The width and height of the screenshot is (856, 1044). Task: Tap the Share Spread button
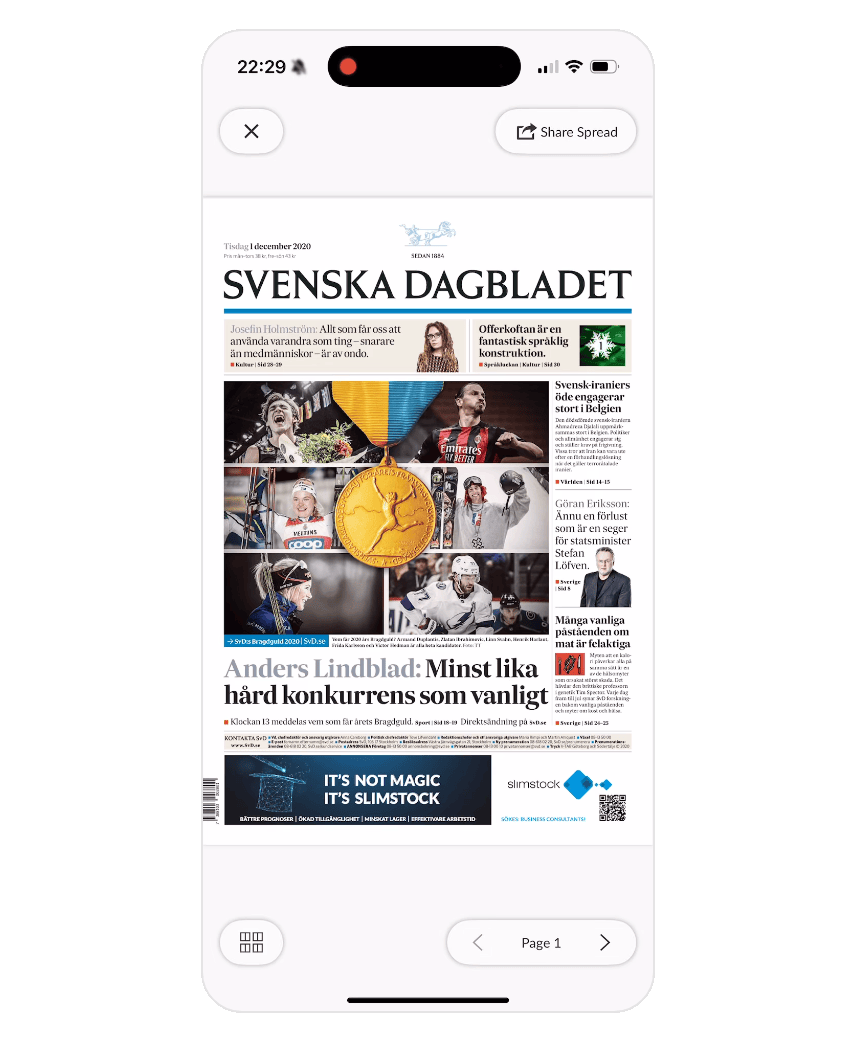[x=566, y=132]
